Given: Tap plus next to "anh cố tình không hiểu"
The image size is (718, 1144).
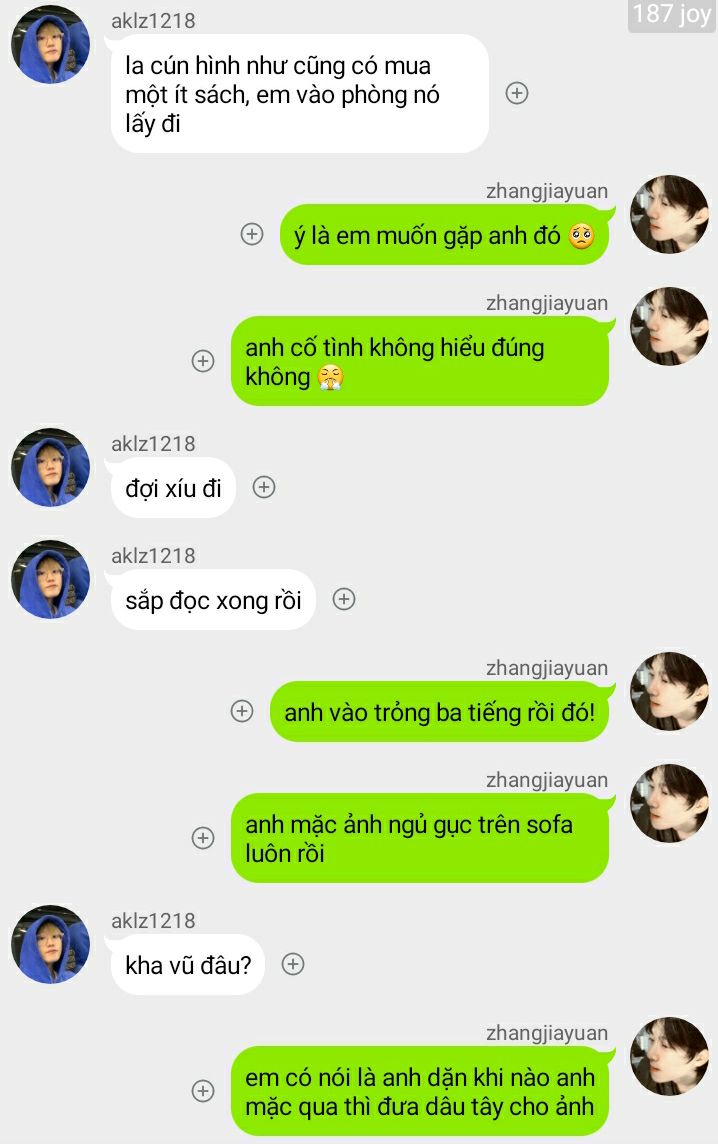Looking at the screenshot, I should coord(203,361).
